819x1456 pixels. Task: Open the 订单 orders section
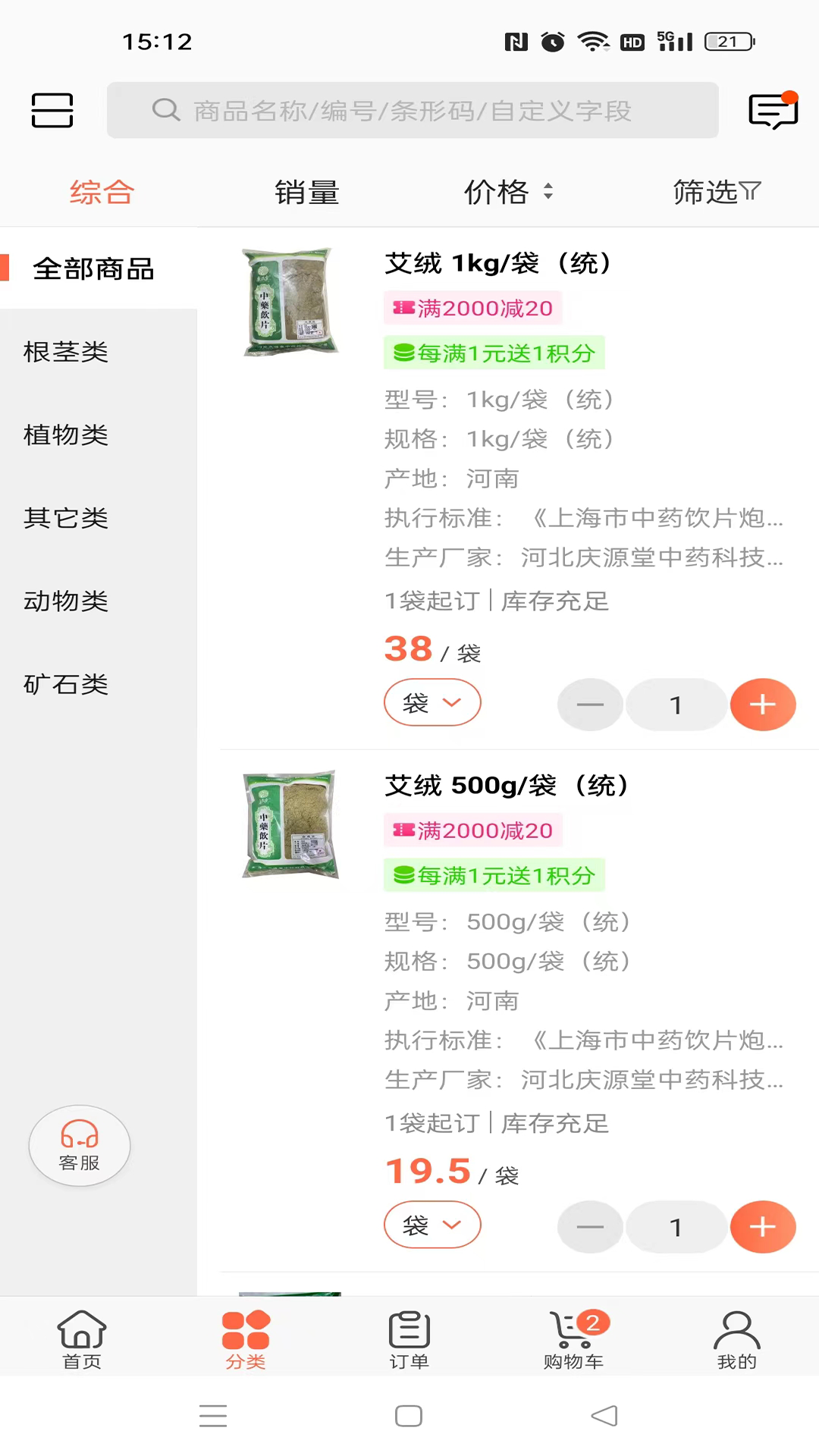point(409,1338)
